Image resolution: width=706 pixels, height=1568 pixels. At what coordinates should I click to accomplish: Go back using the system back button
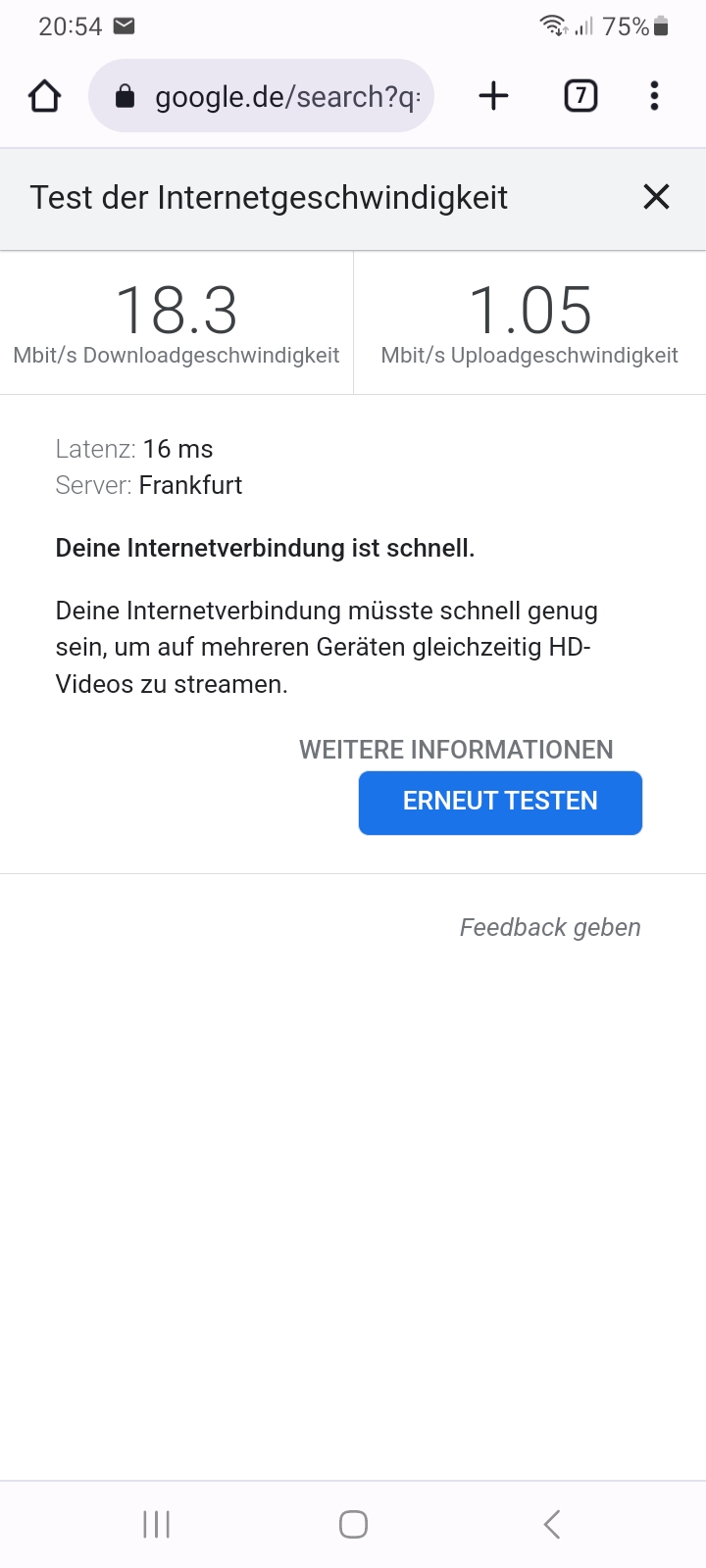pos(552,1524)
